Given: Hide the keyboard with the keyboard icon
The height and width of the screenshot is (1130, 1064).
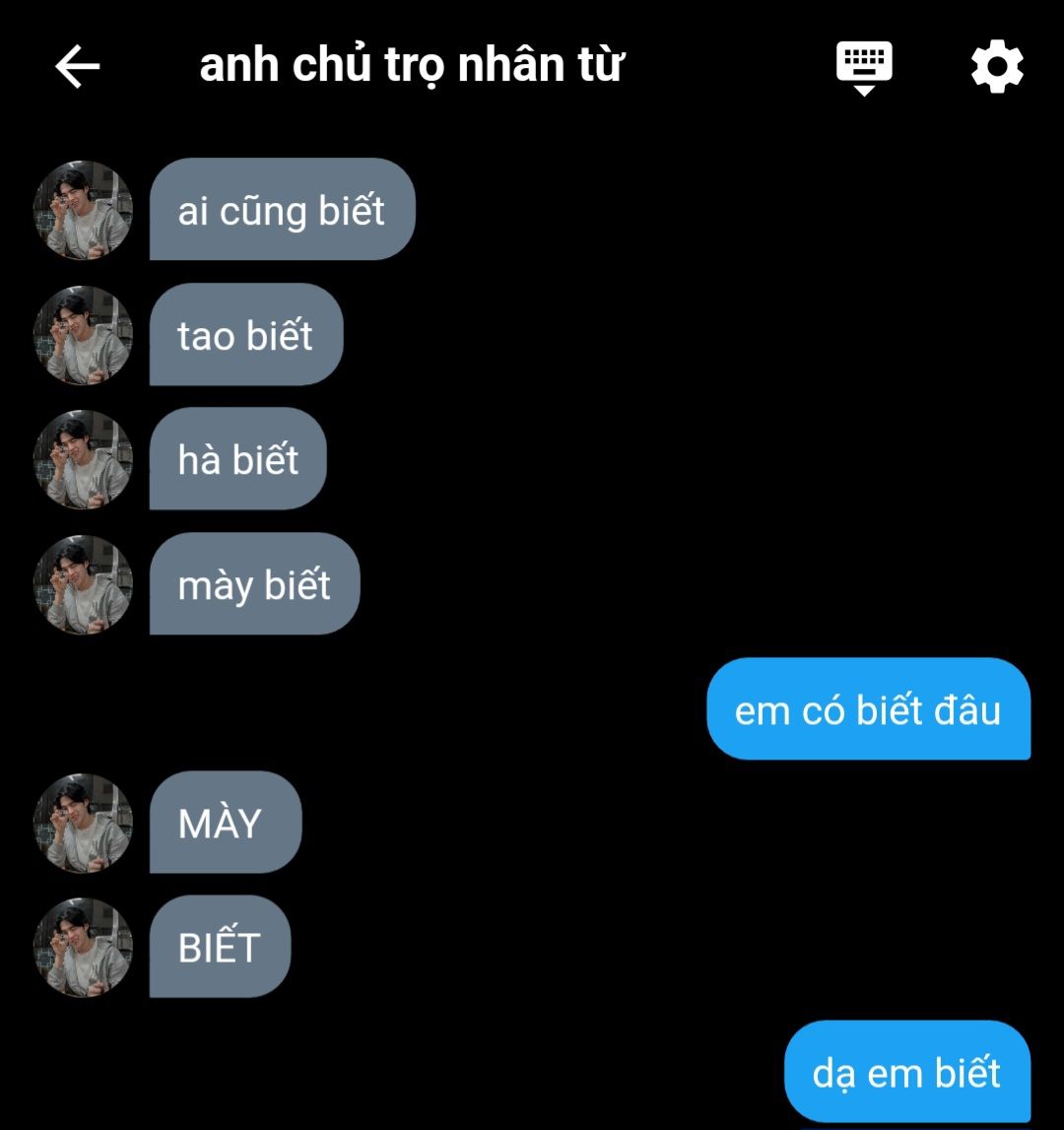Looking at the screenshot, I should coord(864,67).
